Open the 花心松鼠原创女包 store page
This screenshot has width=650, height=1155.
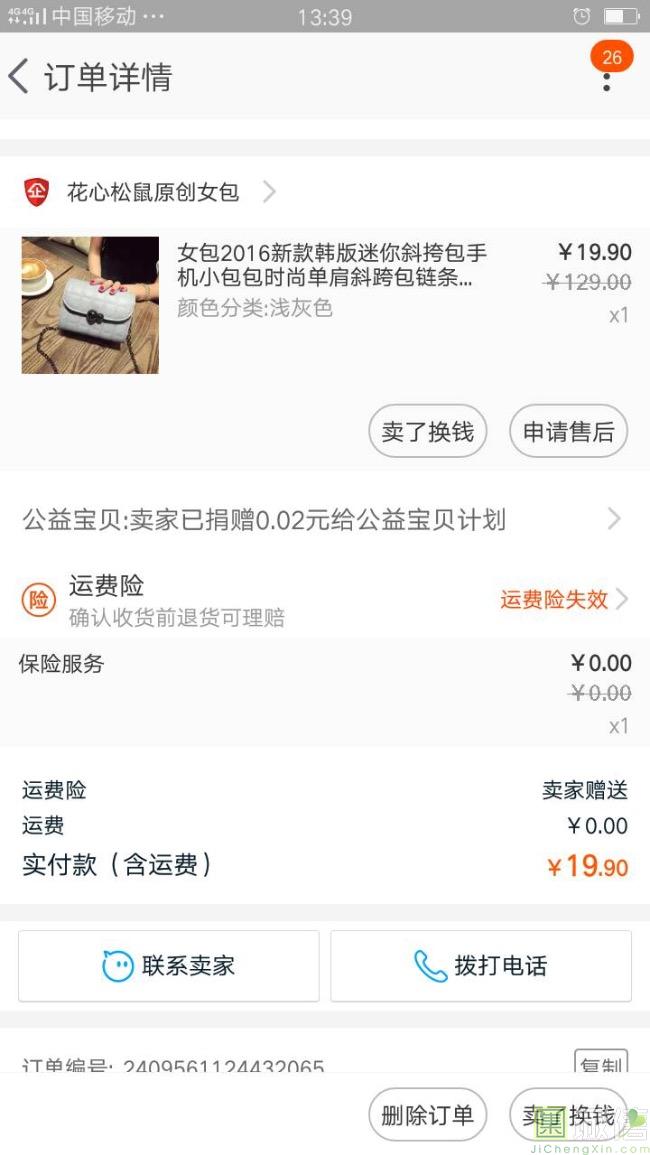click(x=153, y=192)
